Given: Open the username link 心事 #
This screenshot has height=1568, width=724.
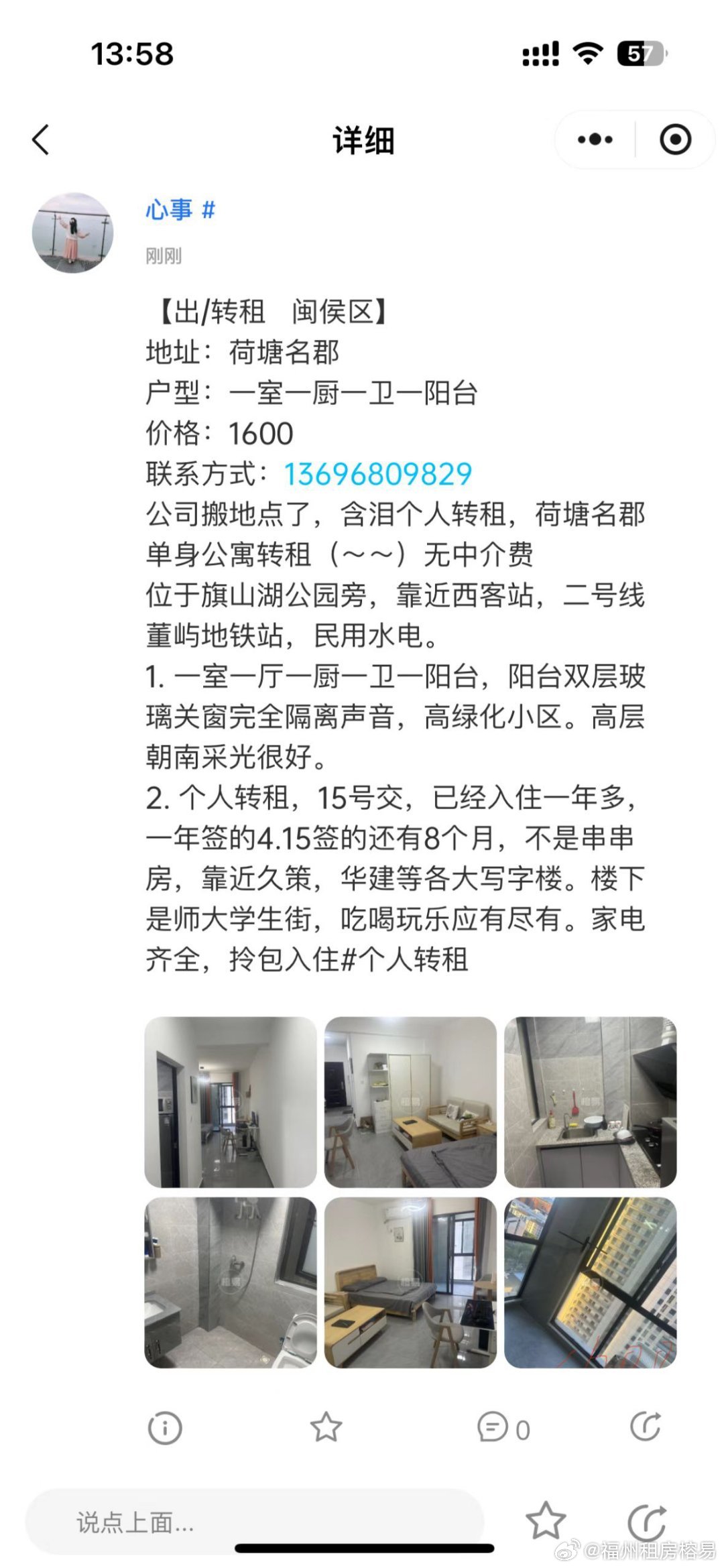Looking at the screenshot, I should pos(181,210).
